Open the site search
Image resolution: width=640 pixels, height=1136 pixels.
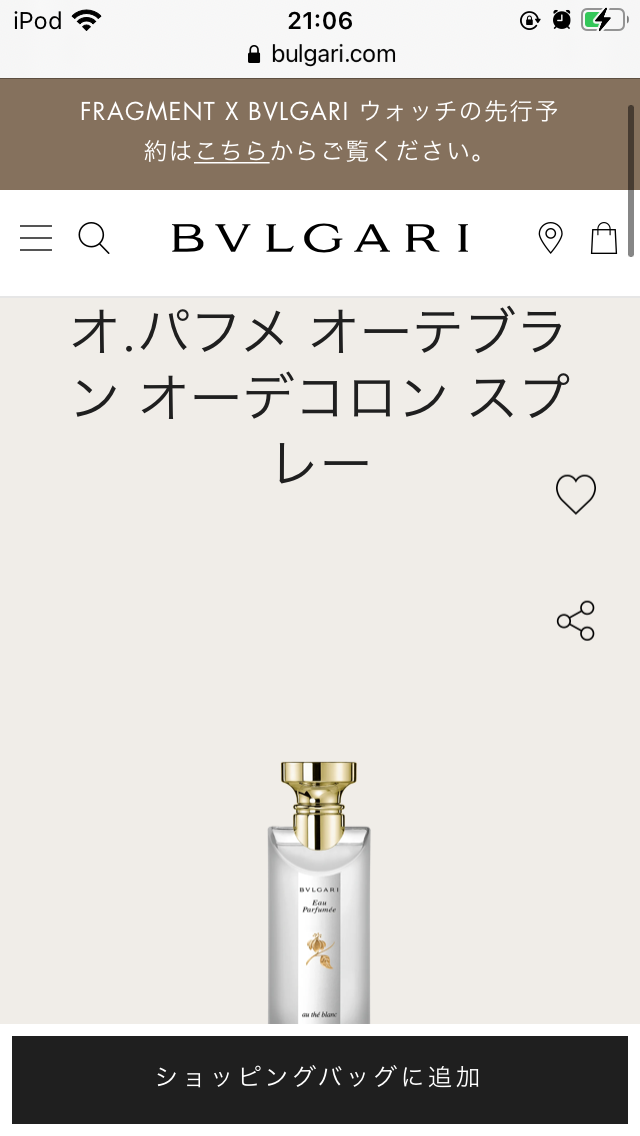coord(94,238)
